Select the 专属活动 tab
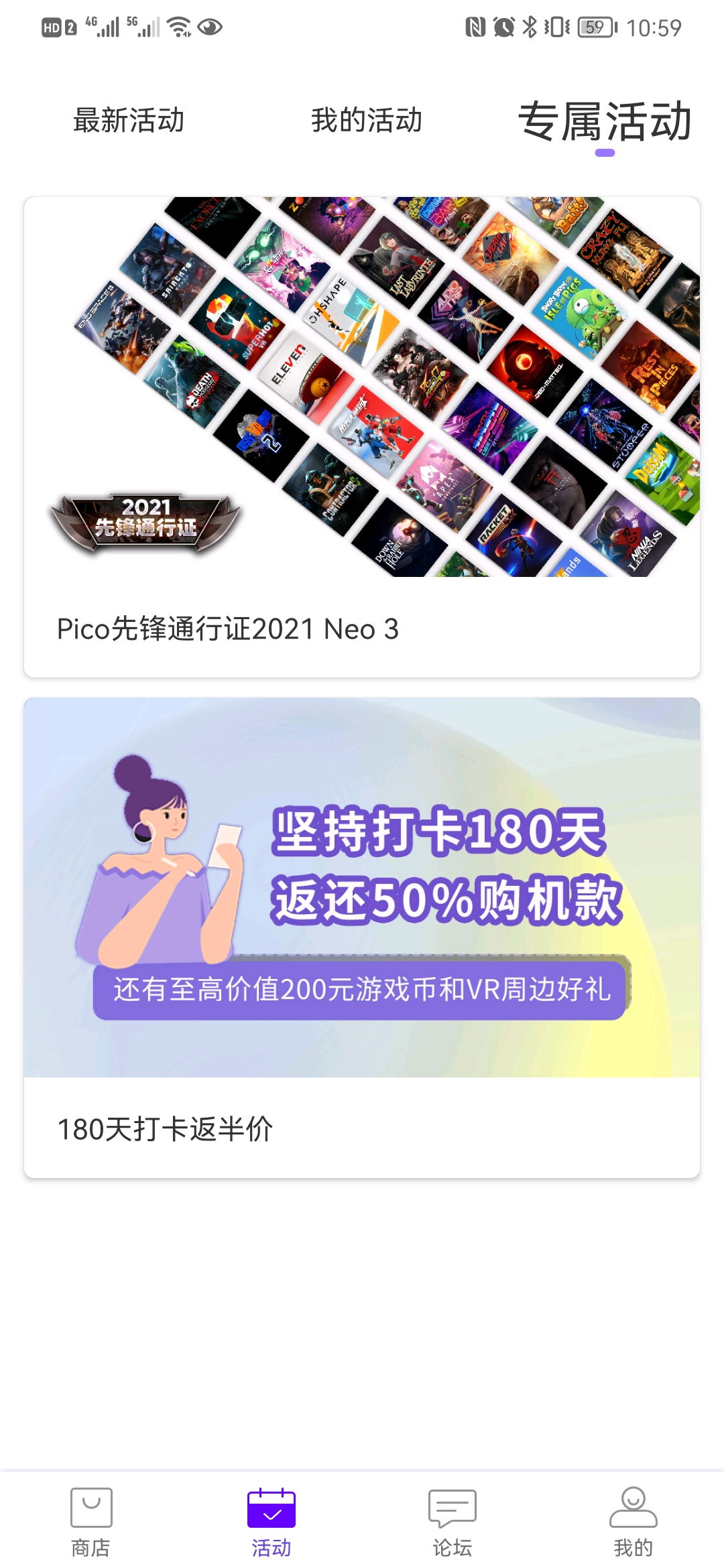The height and width of the screenshot is (1568, 724). pyautogui.click(x=605, y=121)
